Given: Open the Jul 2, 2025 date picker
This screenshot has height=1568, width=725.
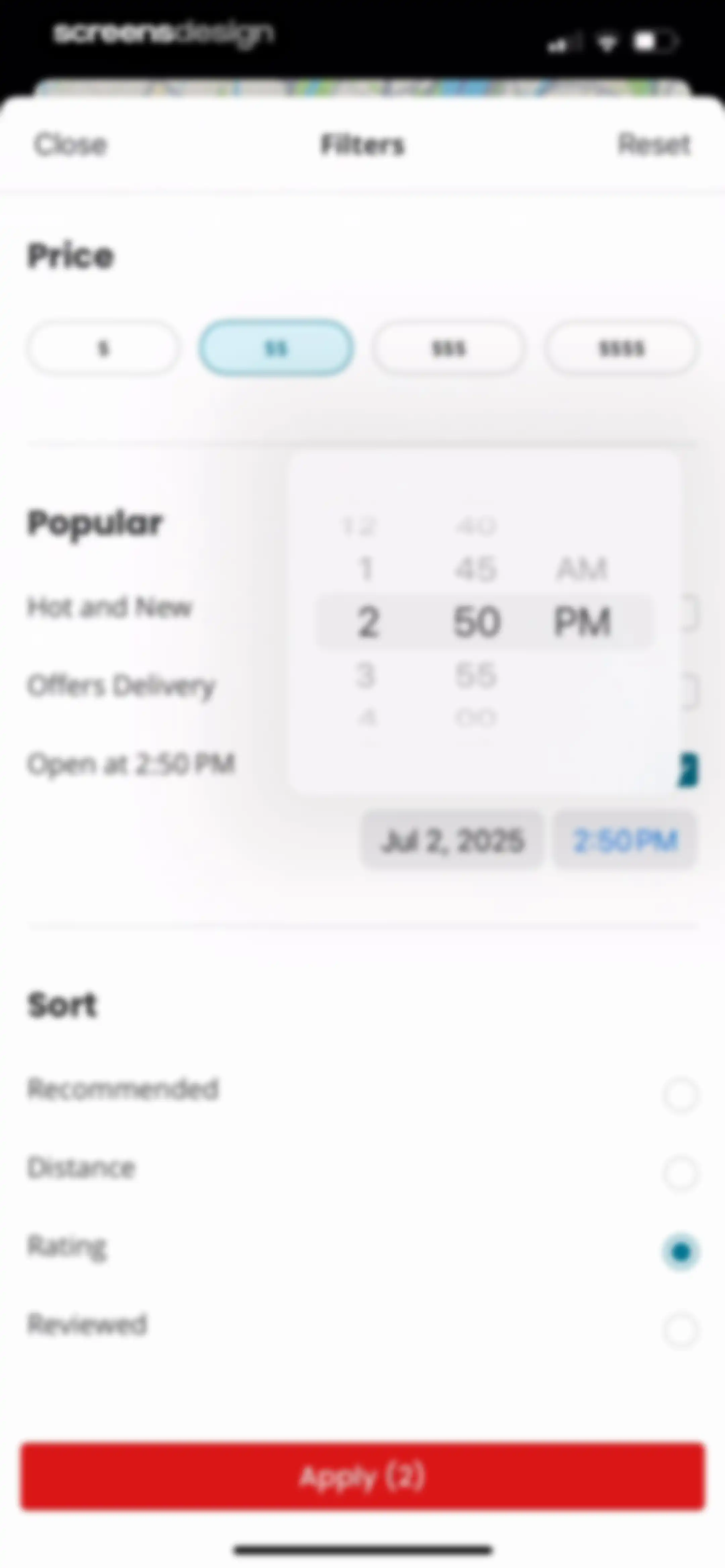Looking at the screenshot, I should click(452, 841).
